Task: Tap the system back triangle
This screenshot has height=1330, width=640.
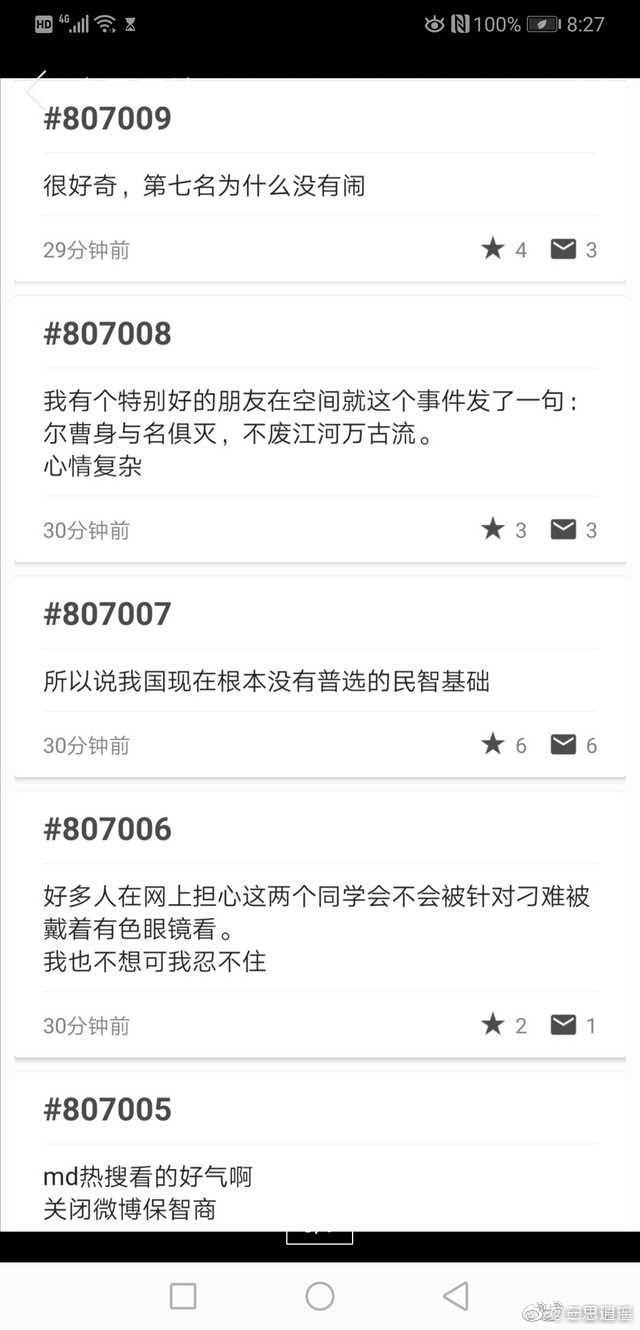Action: [456, 1296]
